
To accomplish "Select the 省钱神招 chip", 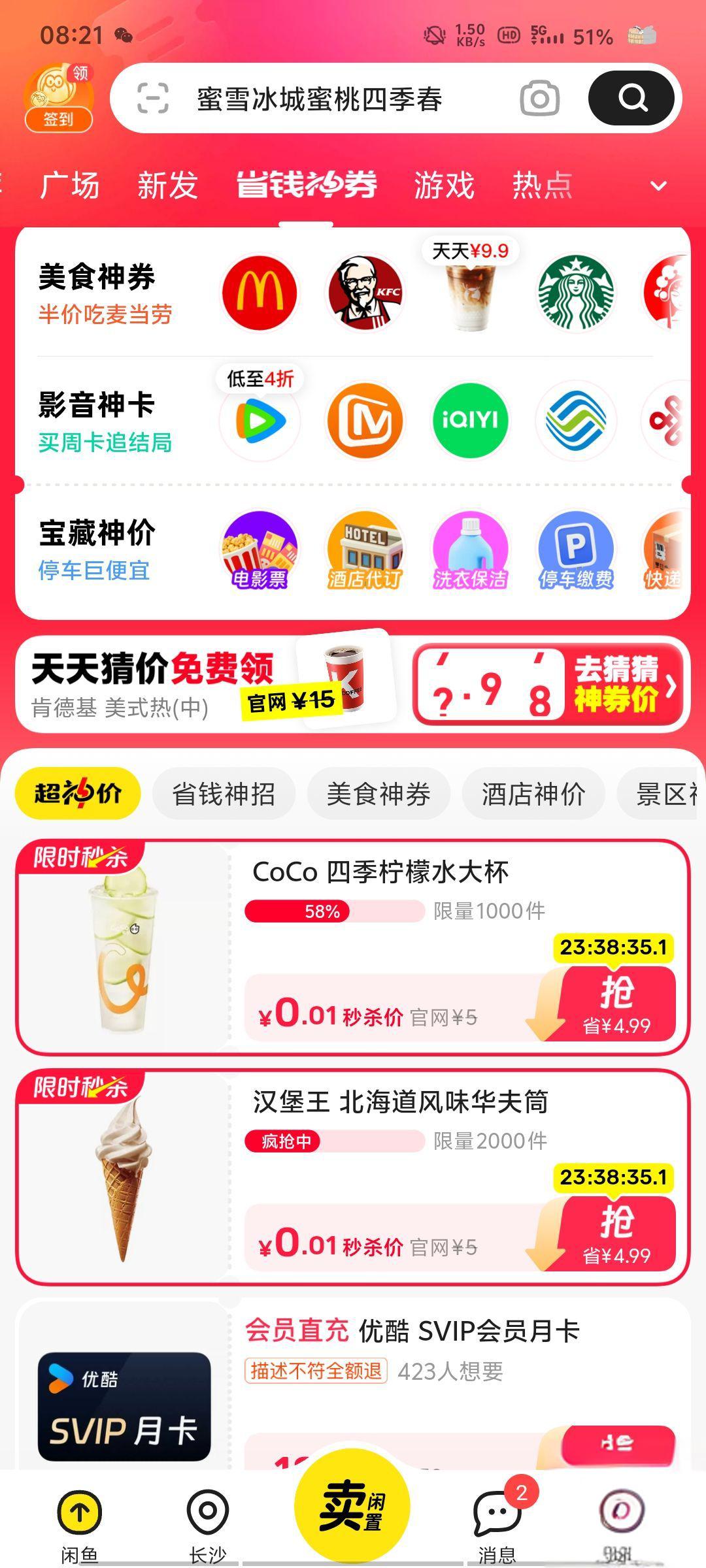I will pos(224,794).
